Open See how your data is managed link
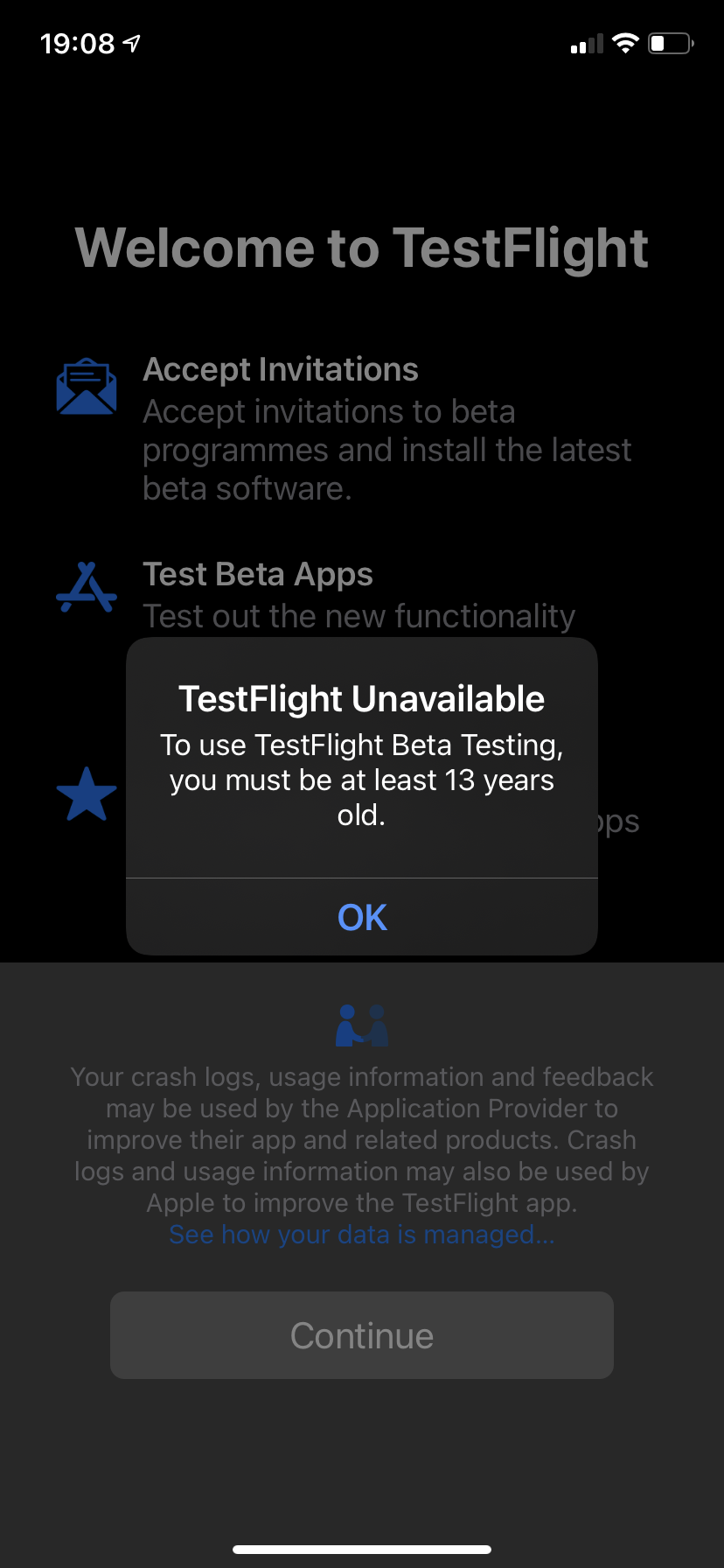This screenshot has height=1568, width=724. [362, 1234]
